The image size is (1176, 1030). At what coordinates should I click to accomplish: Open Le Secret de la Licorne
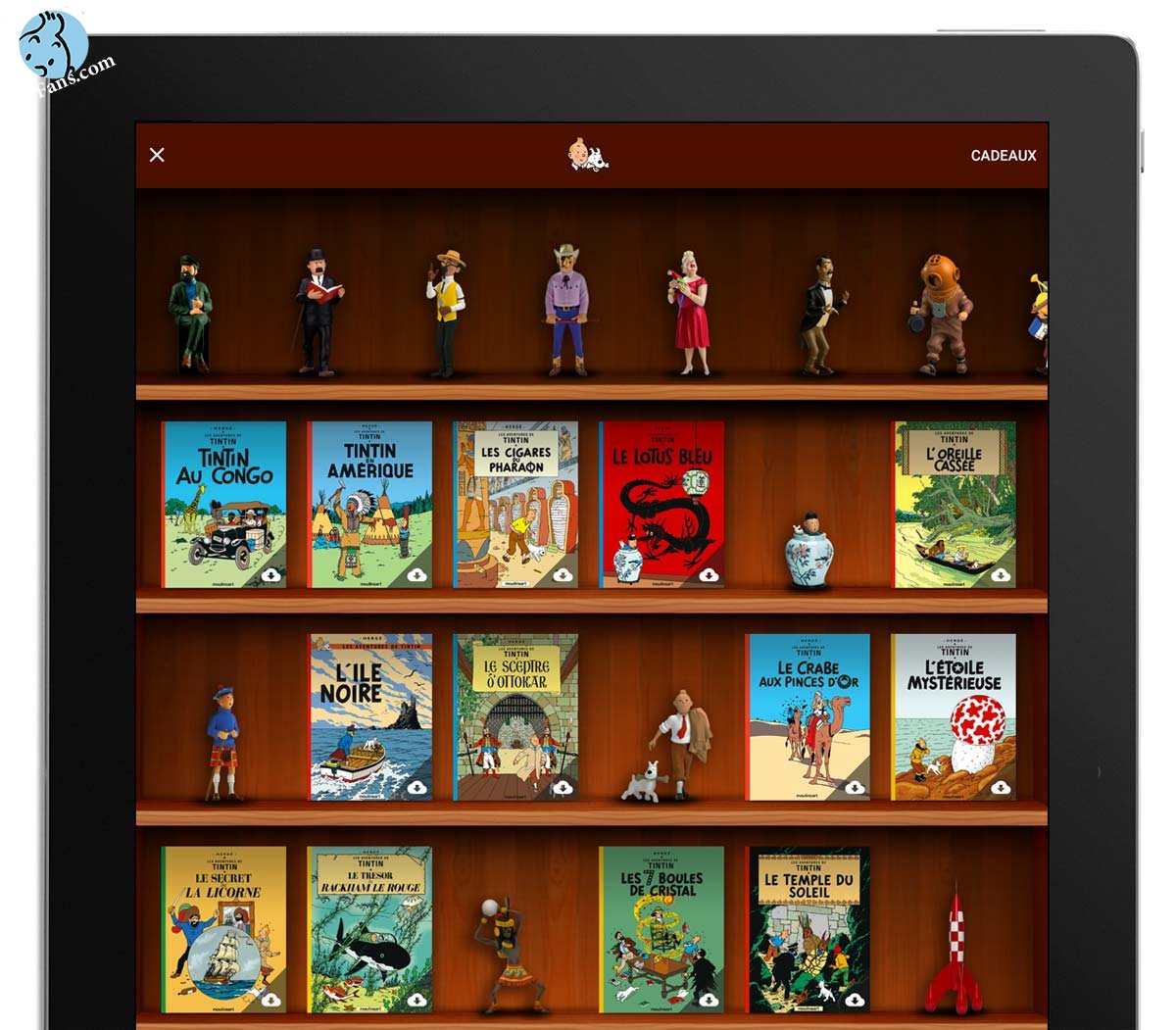(x=224, y=929)
